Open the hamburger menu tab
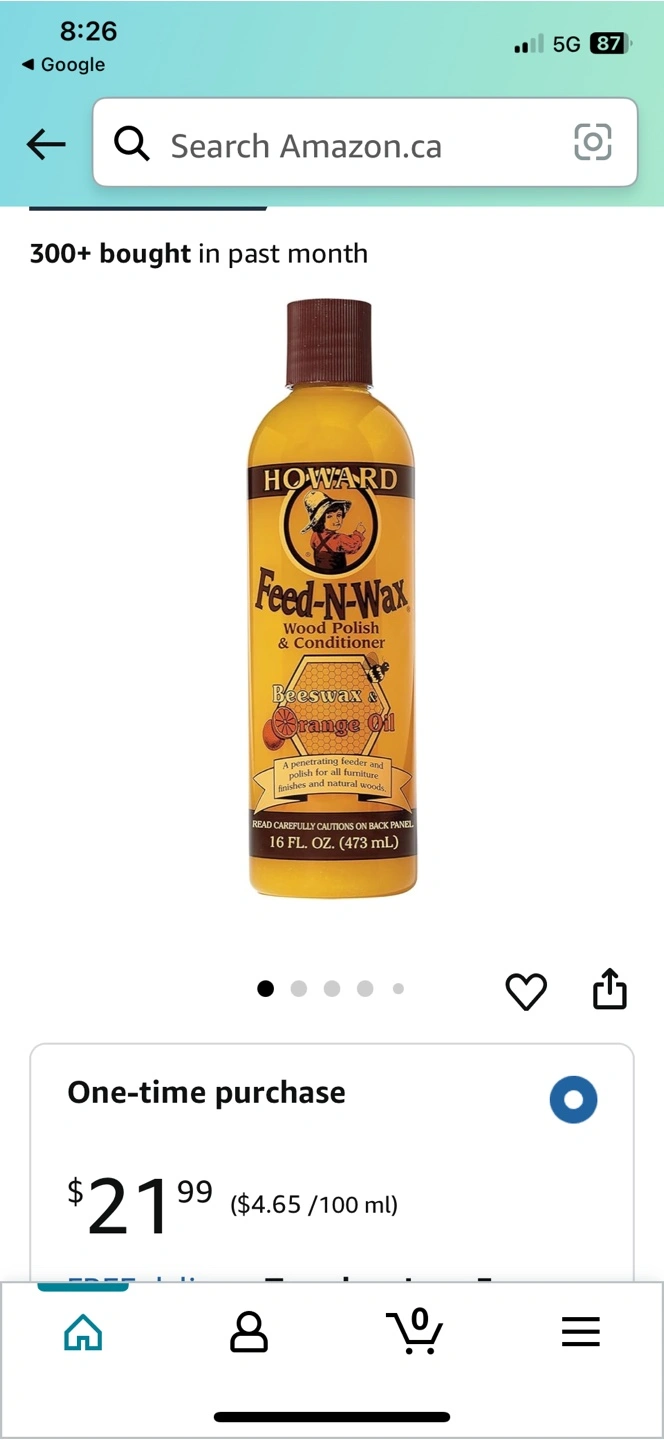This screenshot has width=664, height=1440. (x=580, y=1332)
